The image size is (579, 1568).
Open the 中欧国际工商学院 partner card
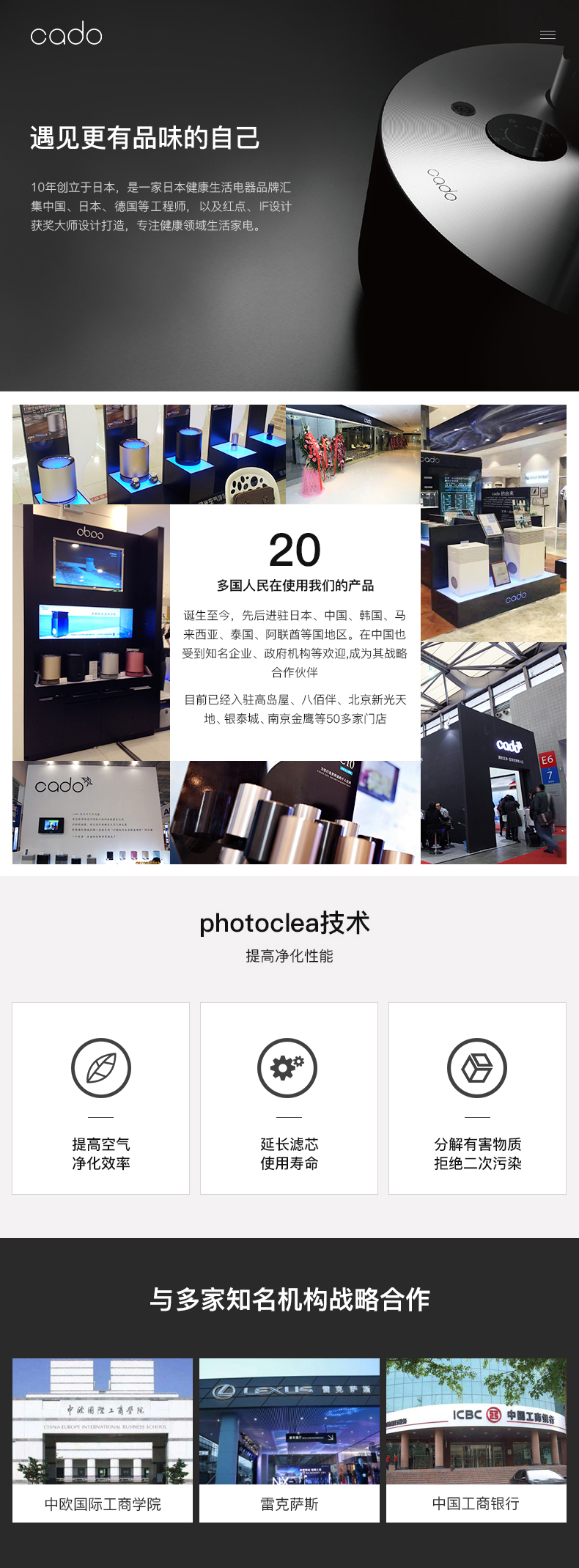103,1440
